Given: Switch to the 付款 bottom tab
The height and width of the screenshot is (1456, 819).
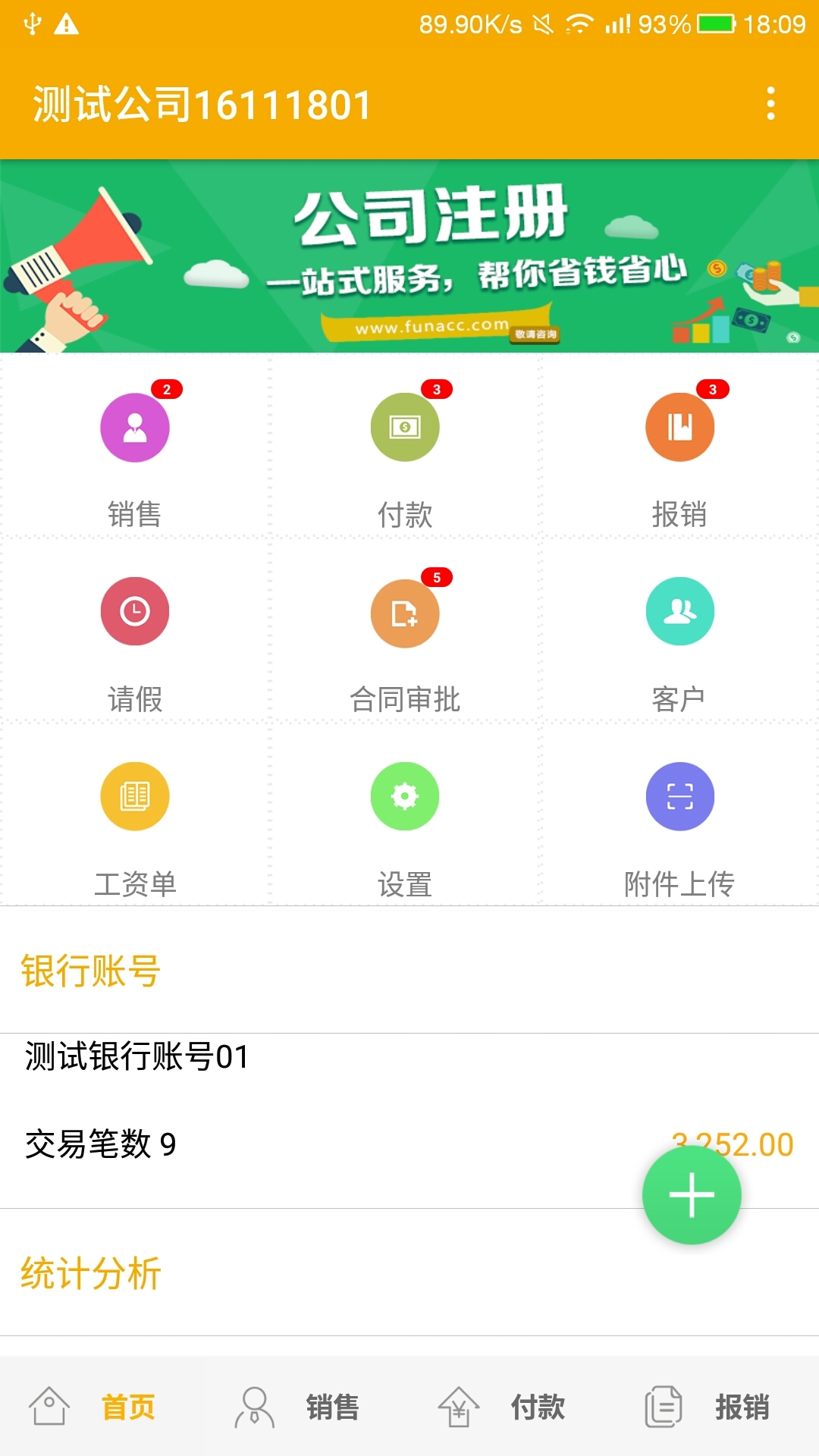Looking at the screenshot, I should (511, 1407).
